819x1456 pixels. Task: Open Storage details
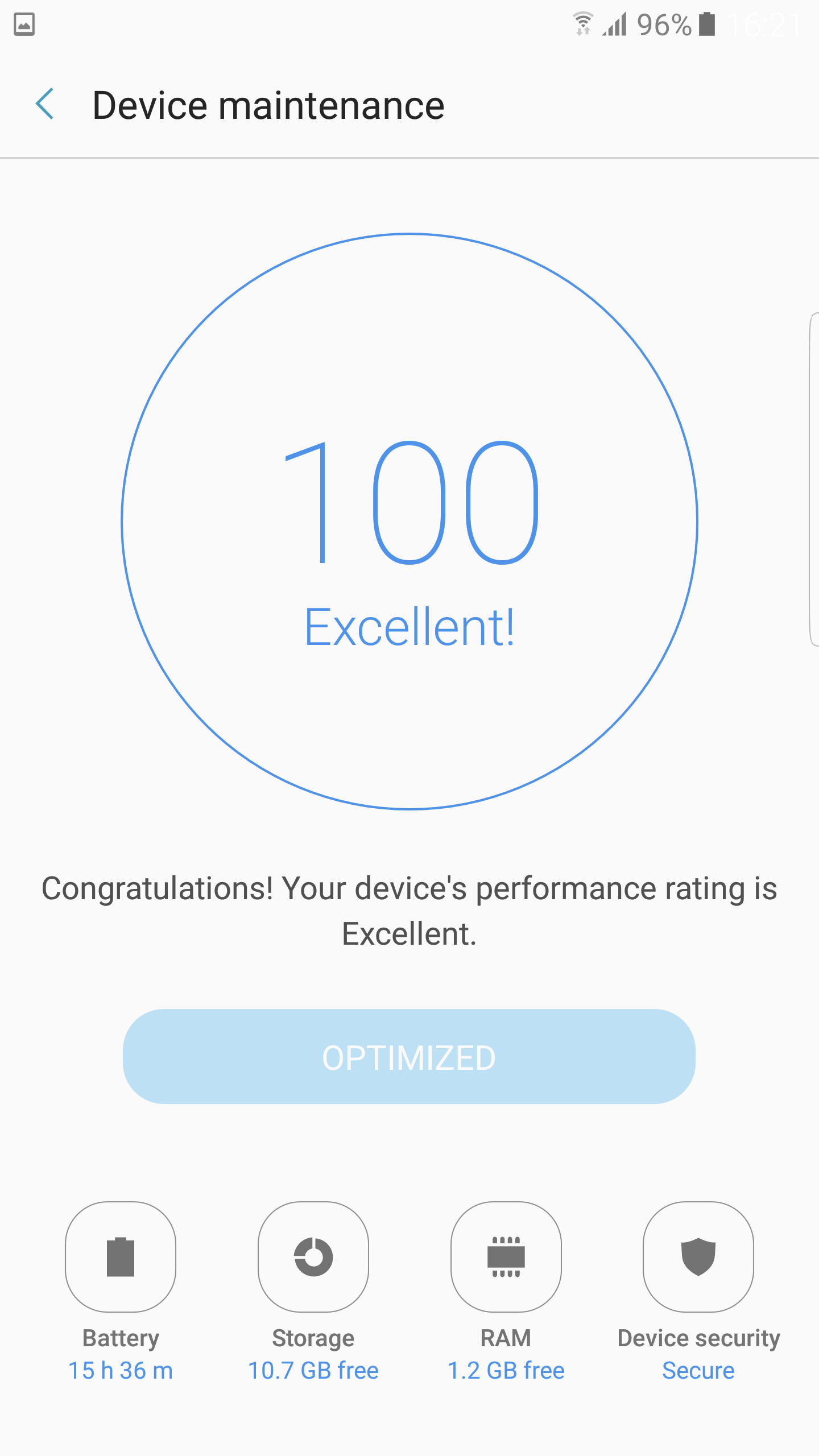coord(313,1257)
